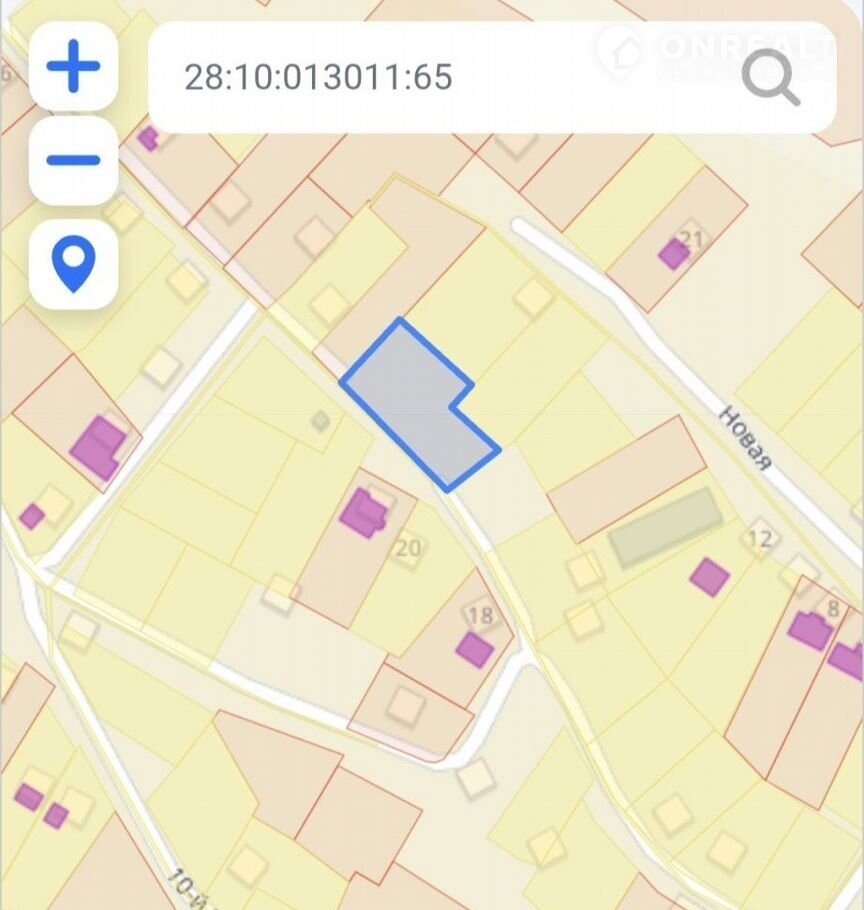Zoom in on the cadastral map
864x910 pixels.
tap(74, 69)
